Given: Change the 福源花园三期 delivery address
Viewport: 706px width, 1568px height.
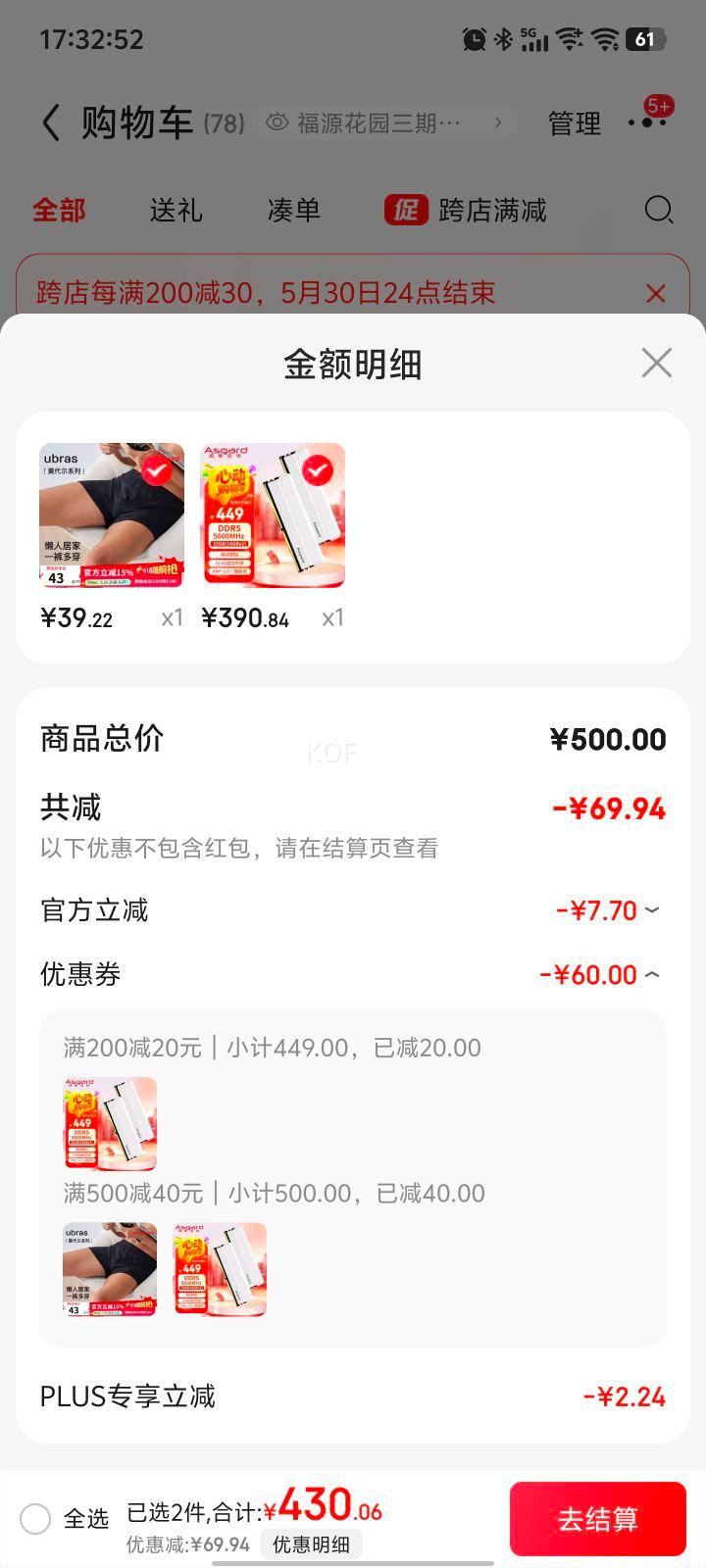Looking at the screenshot, I should click(x=387, y=123).
